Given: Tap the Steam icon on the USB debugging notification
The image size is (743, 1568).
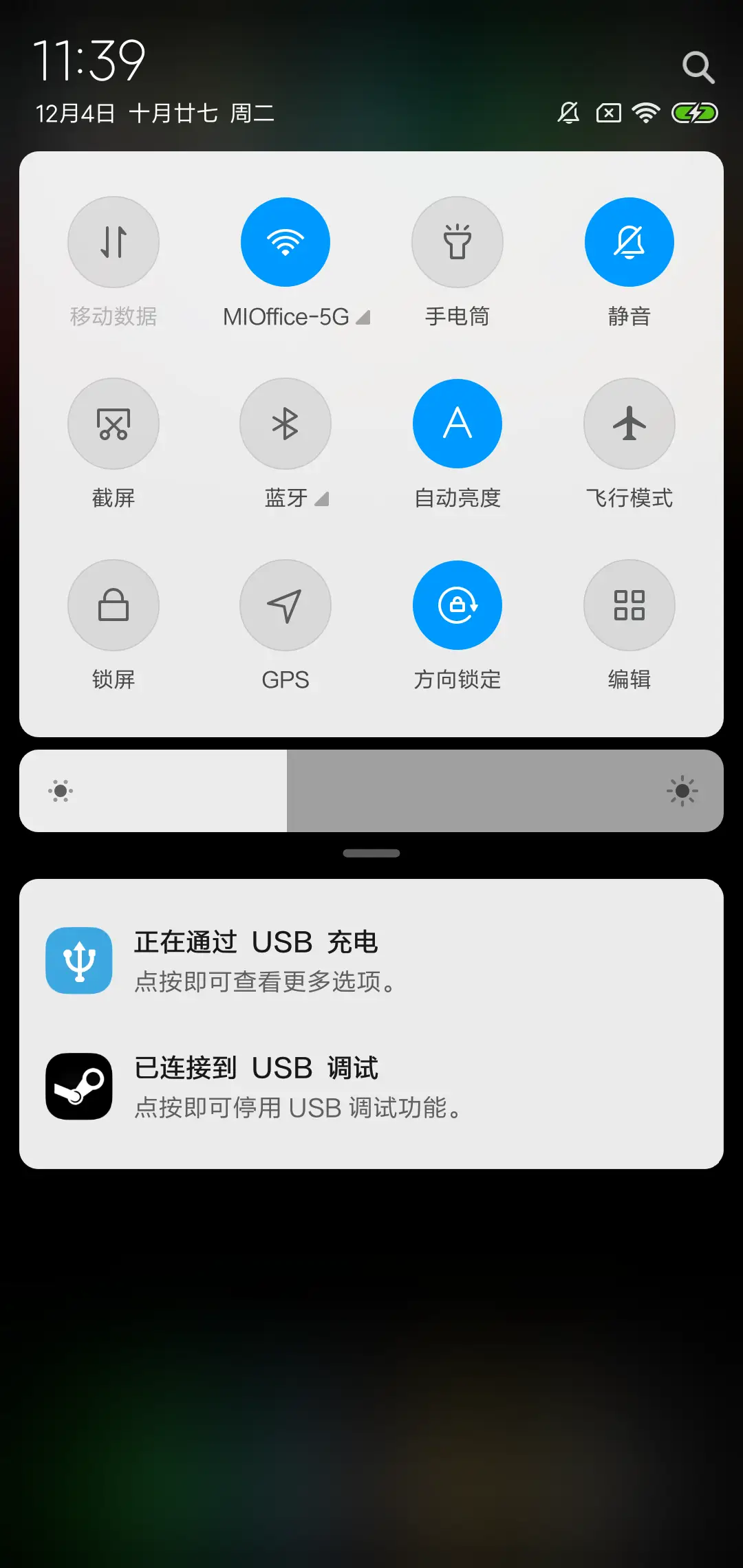Looking at the screenshot, I should [x=78, y=1088].
